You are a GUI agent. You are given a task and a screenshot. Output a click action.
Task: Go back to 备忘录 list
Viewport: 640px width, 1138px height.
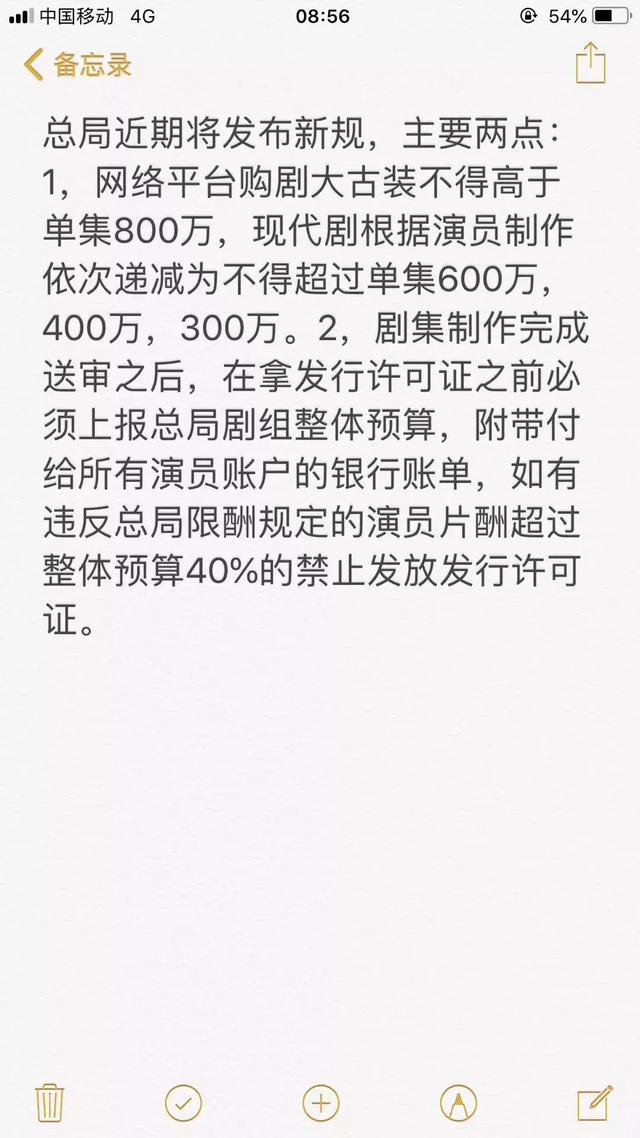pyautogui.click(x=78, y=65)
